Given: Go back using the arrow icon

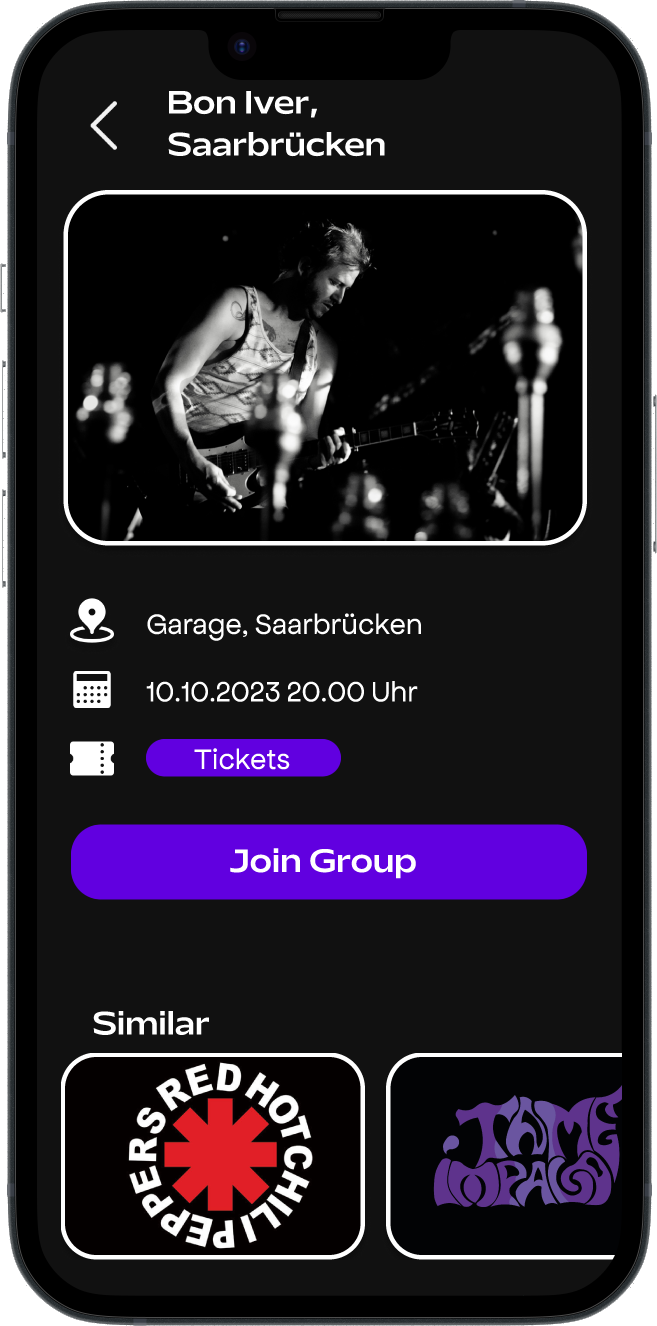Looking at the screenshot, I should coord(104,126).
